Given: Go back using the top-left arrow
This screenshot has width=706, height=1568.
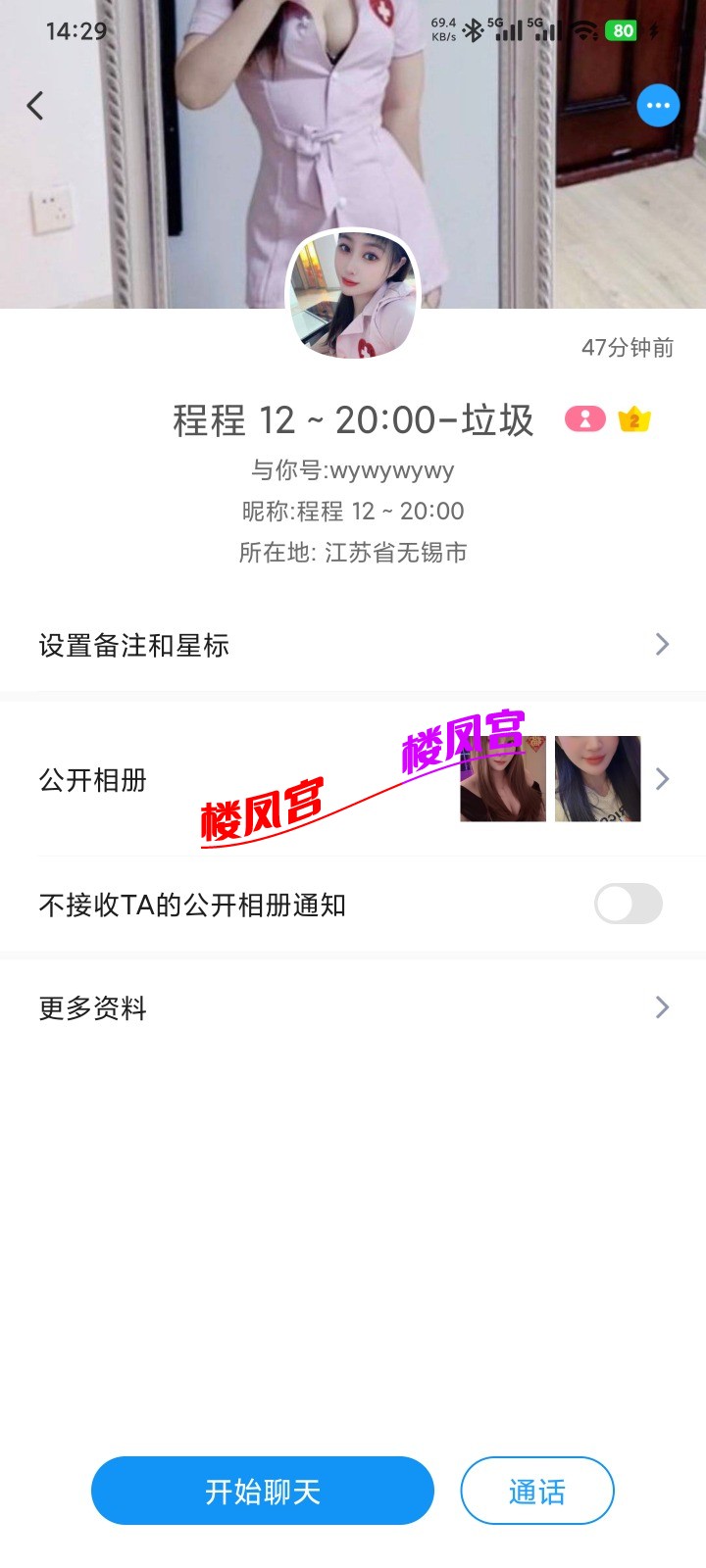Looking at the screenshot, I should coord(35,106).
